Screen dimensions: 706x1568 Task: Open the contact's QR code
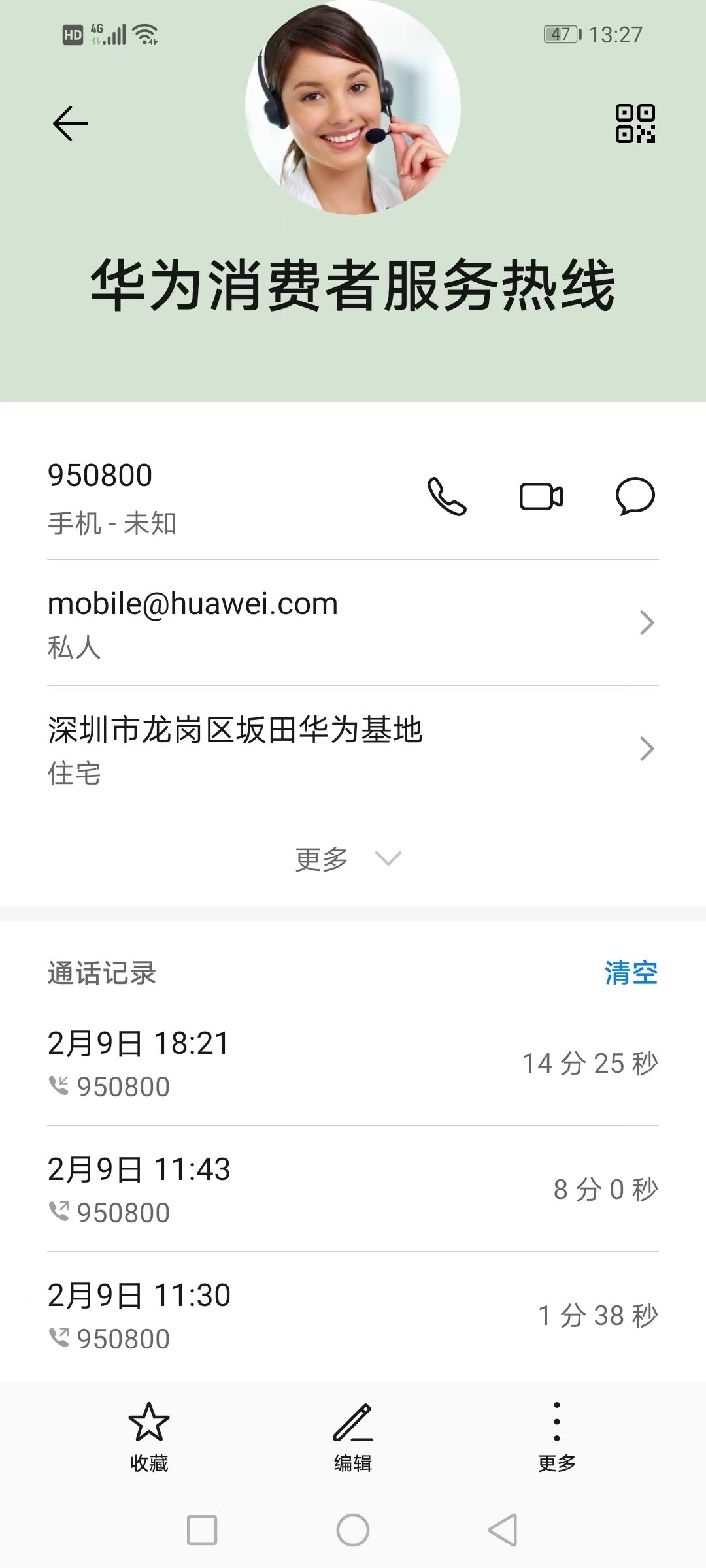pos(635,123)
